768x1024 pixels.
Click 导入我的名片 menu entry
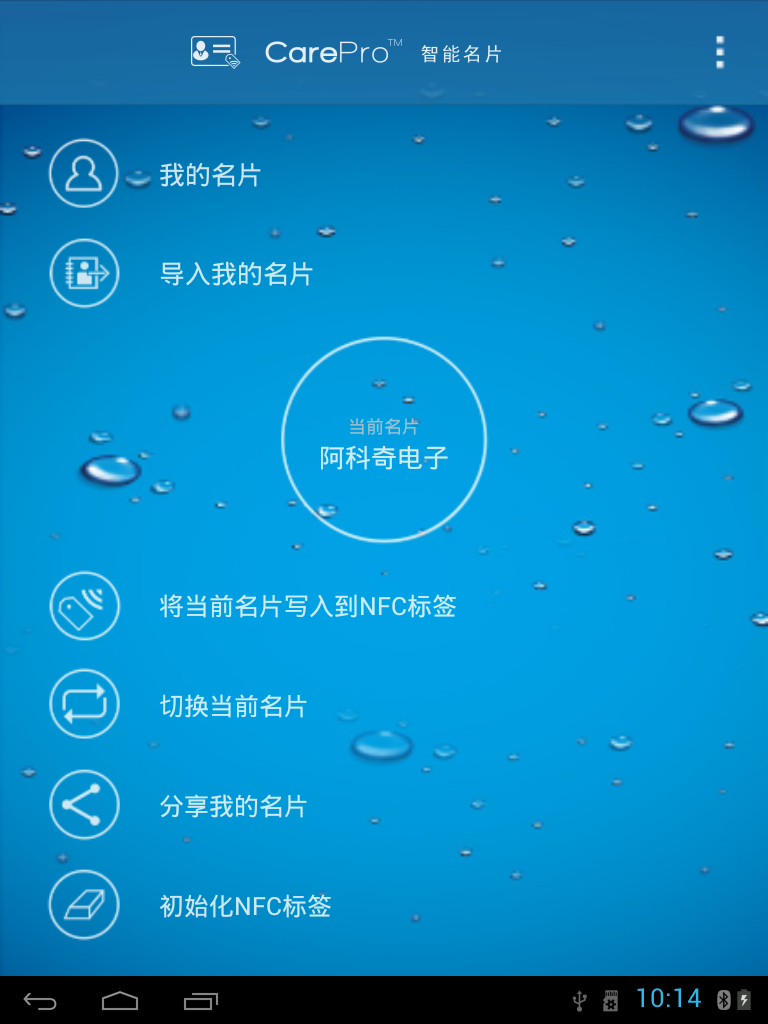point(234,273)
